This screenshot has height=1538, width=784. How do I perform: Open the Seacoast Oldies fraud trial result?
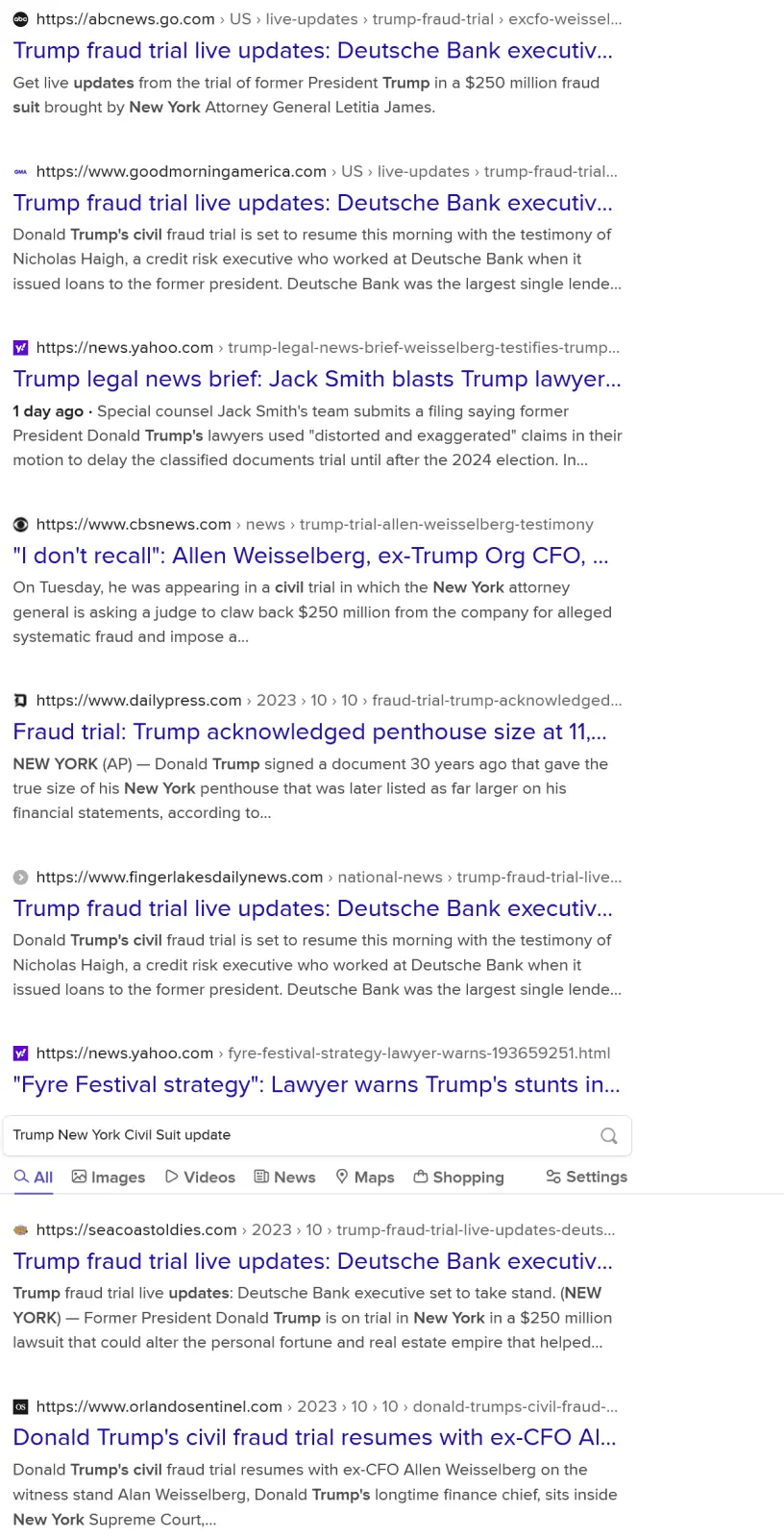pos(312,1261)
